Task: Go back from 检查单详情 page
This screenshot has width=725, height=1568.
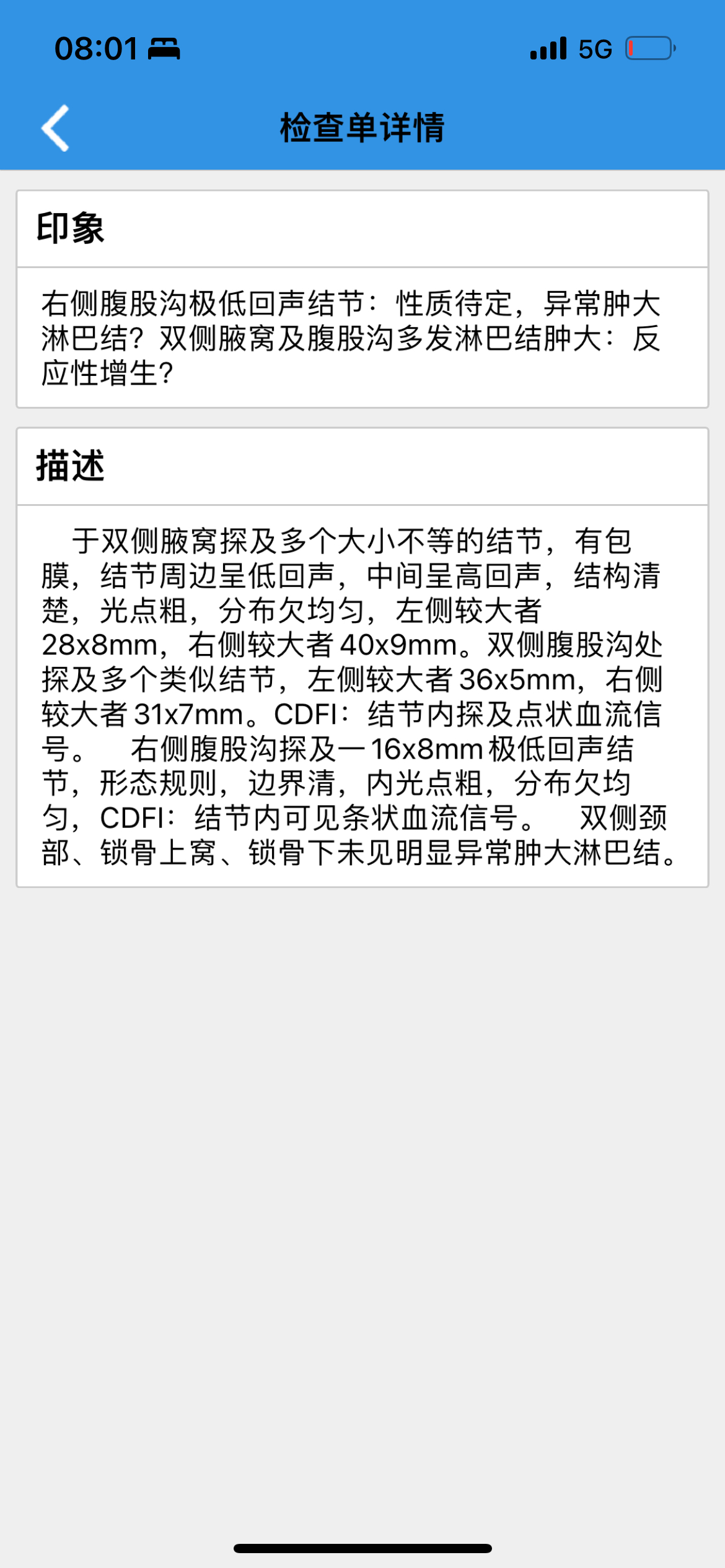Action: click(55, 128)
